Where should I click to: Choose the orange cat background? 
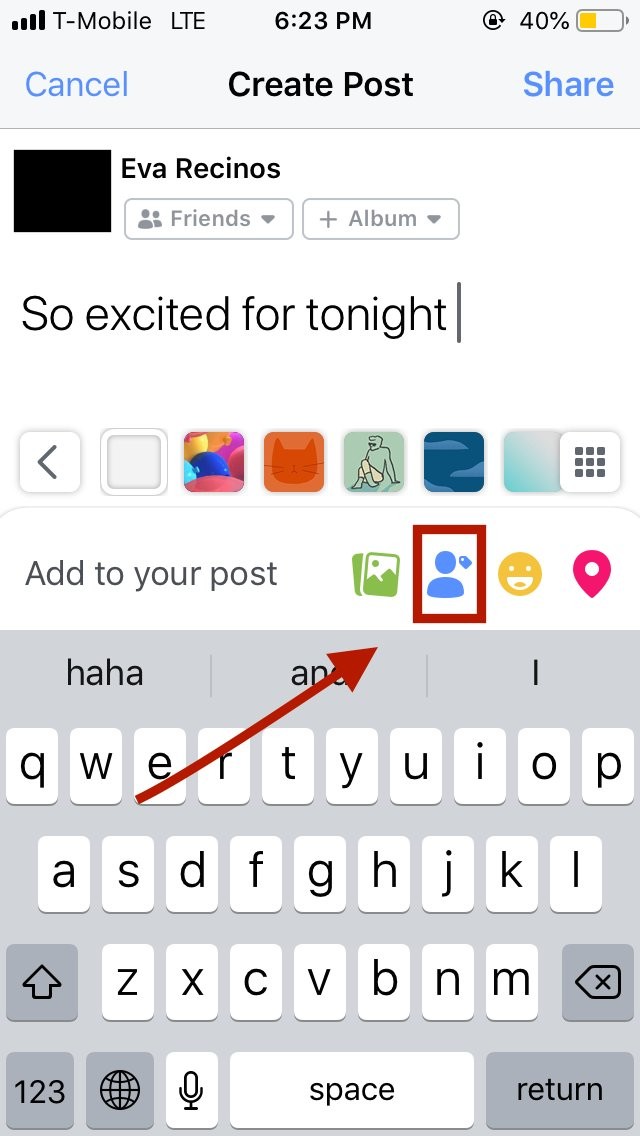tap(294, 462)
